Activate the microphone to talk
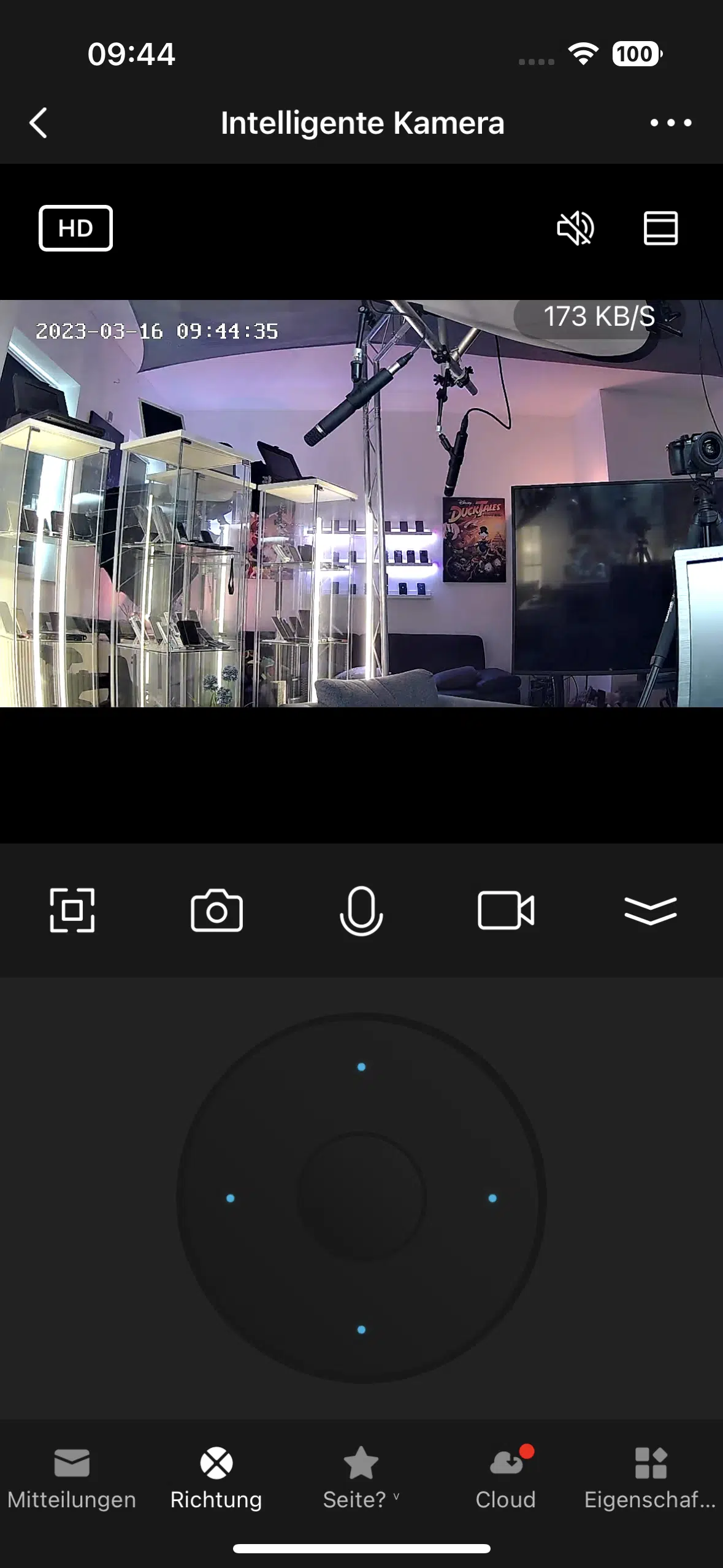 [x=361, y=910]
